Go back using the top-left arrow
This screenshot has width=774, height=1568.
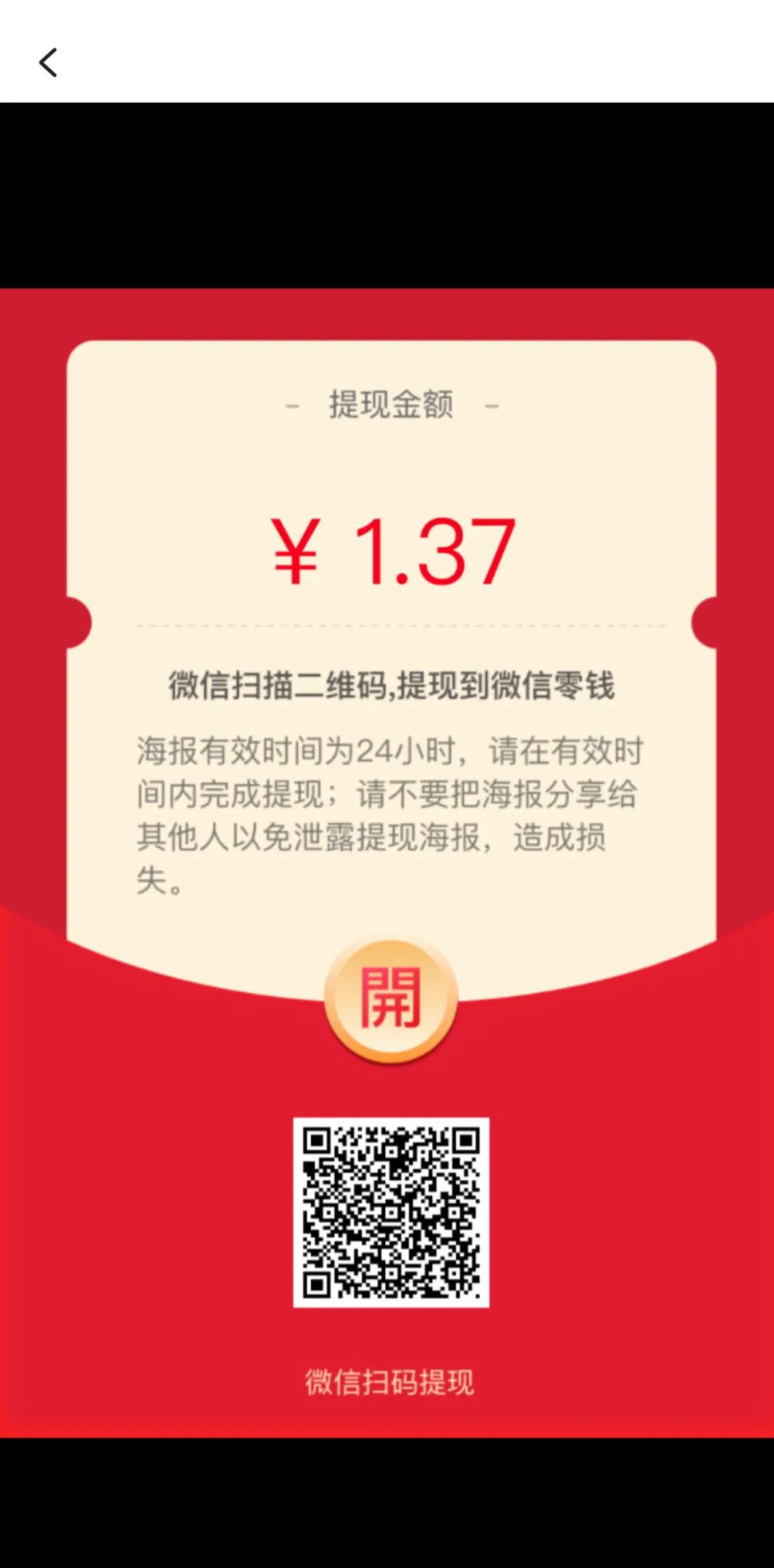(48, 62)
